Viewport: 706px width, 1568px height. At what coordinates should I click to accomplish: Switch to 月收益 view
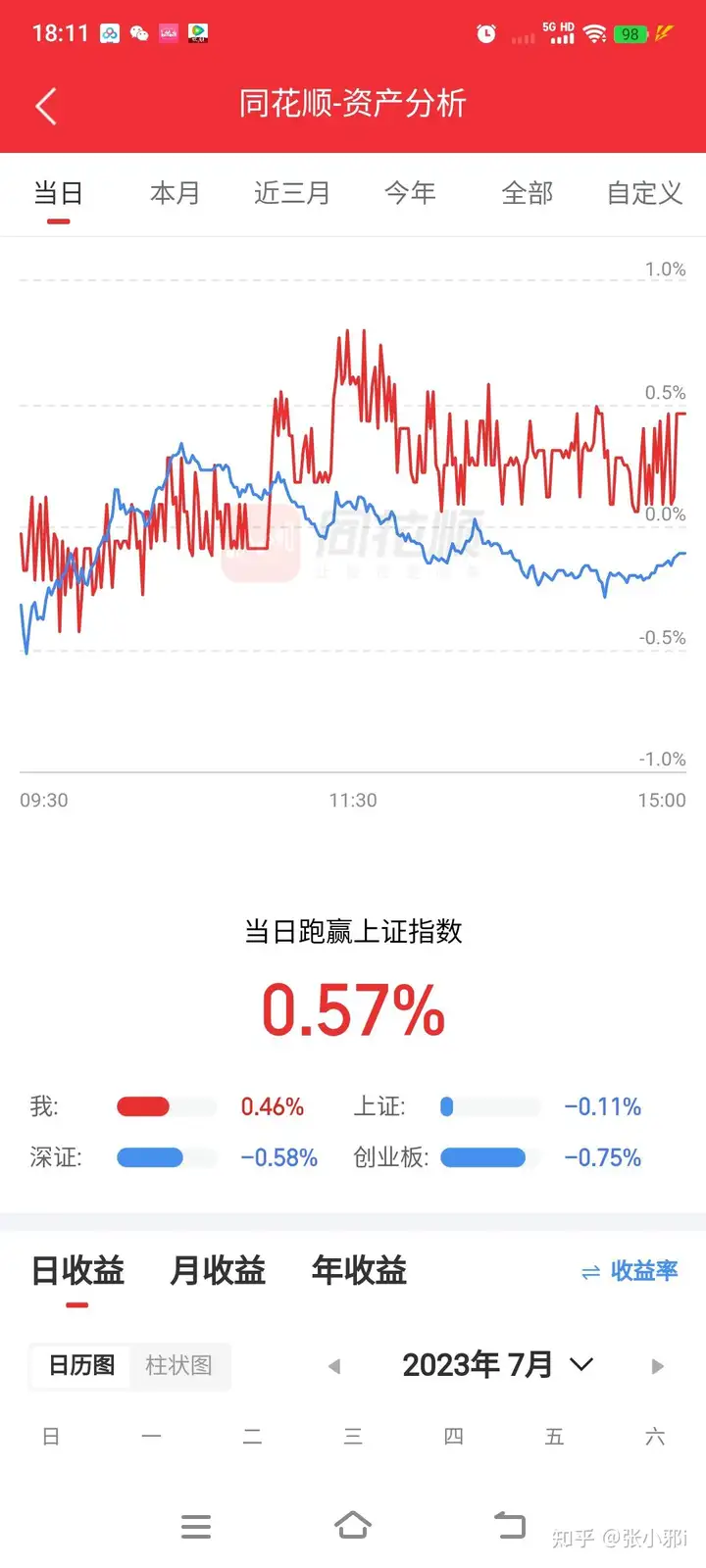click(x=218, y=1271)
